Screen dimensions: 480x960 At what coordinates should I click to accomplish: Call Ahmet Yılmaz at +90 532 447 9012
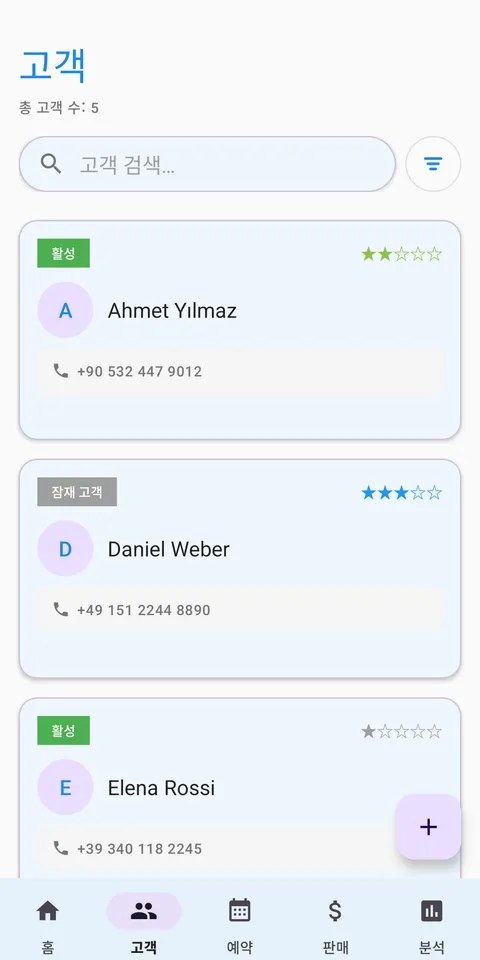(240, 372)
